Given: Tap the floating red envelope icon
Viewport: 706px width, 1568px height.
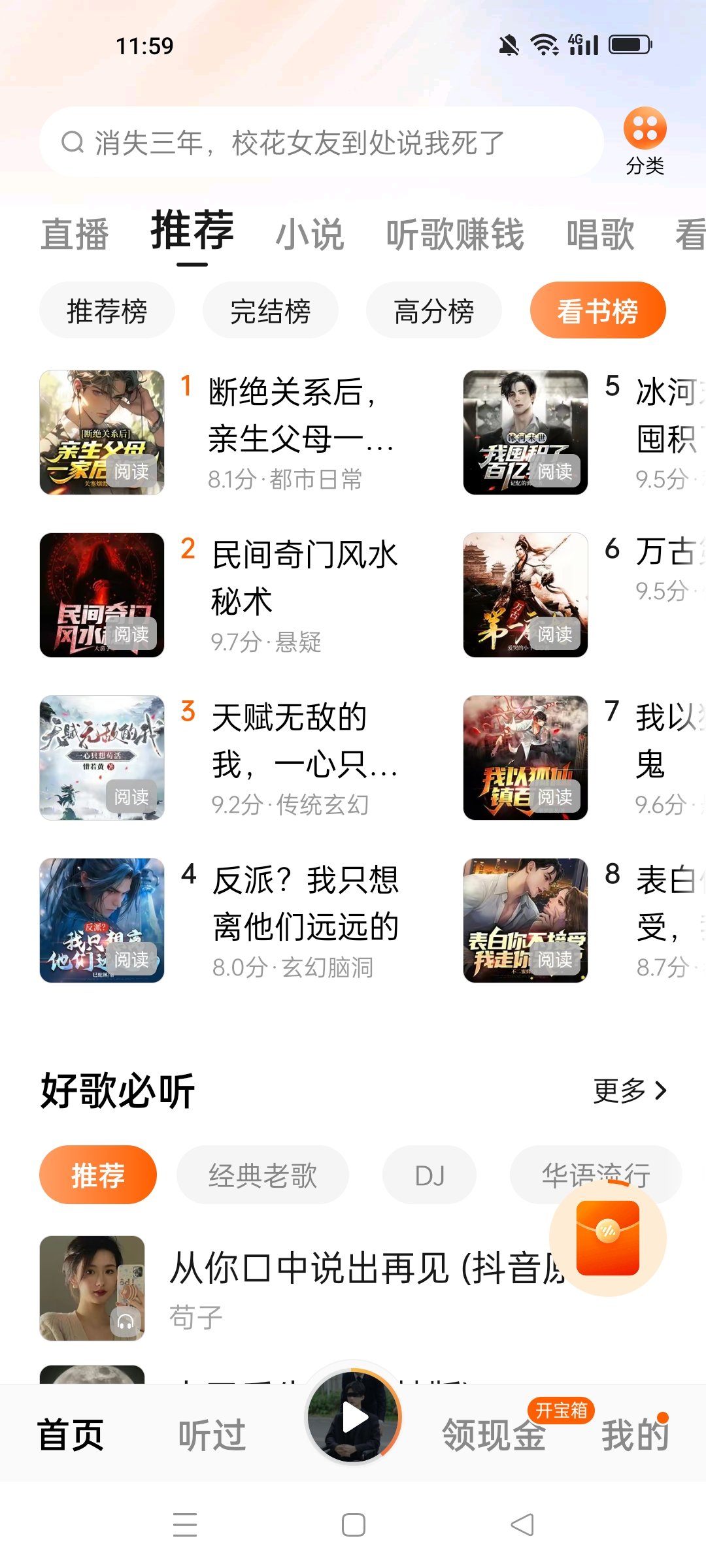Looking at the screenshot, I should [x=608, y=1237].
